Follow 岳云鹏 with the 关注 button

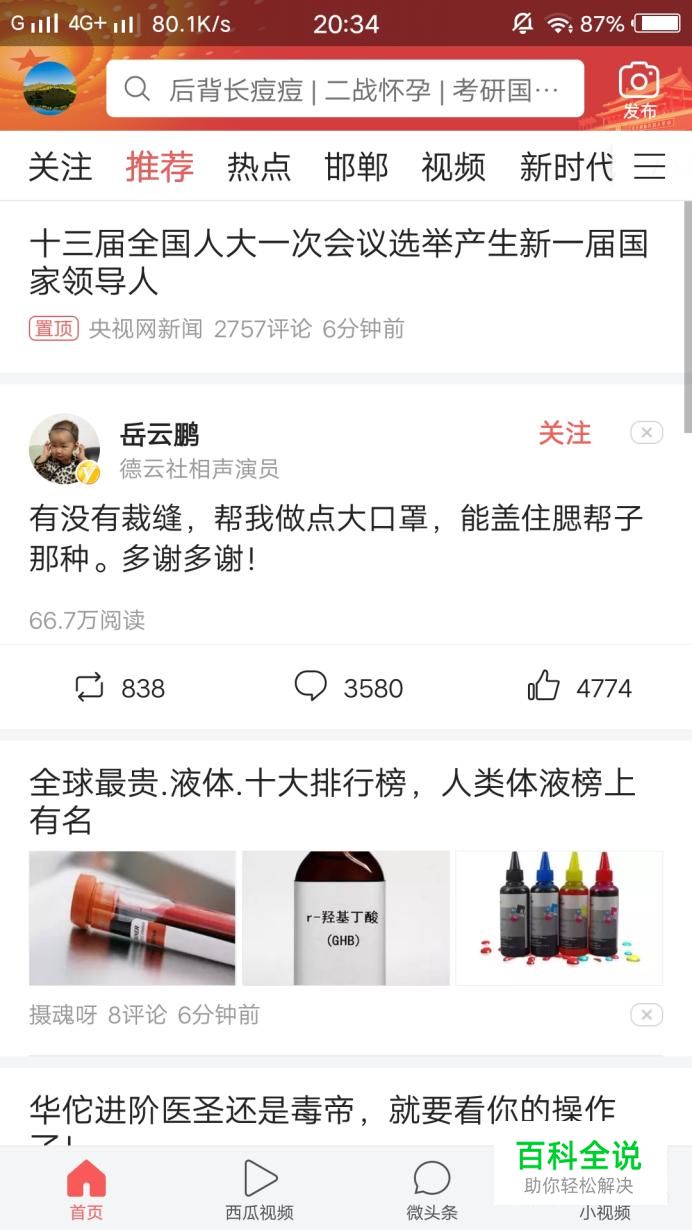(565, 433)
